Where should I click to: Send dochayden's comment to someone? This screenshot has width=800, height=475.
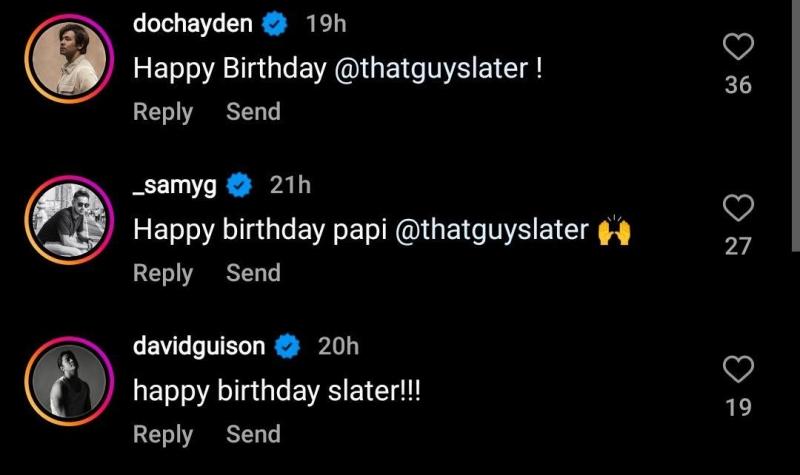(x=253, y=112)
